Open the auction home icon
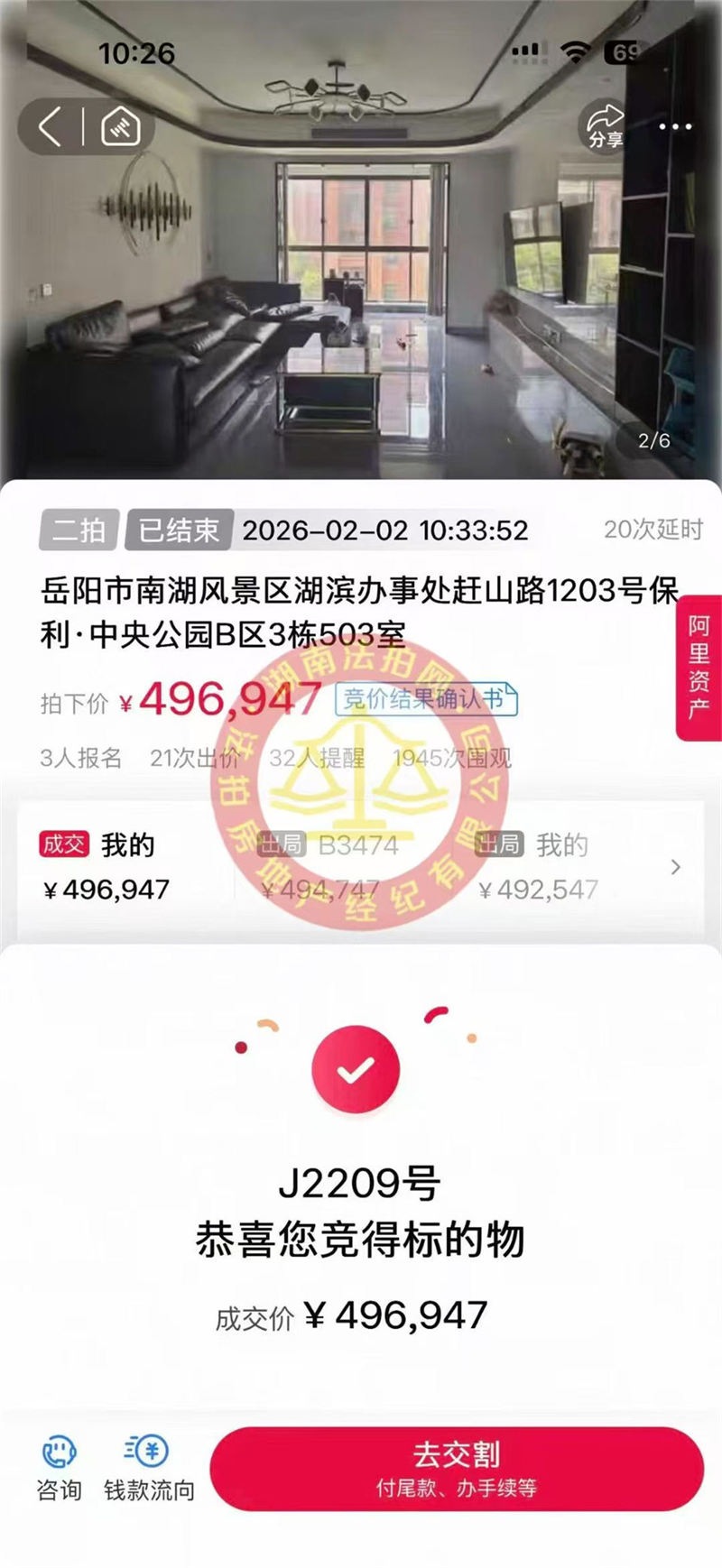722x1568 pixels. pos(120,126)
